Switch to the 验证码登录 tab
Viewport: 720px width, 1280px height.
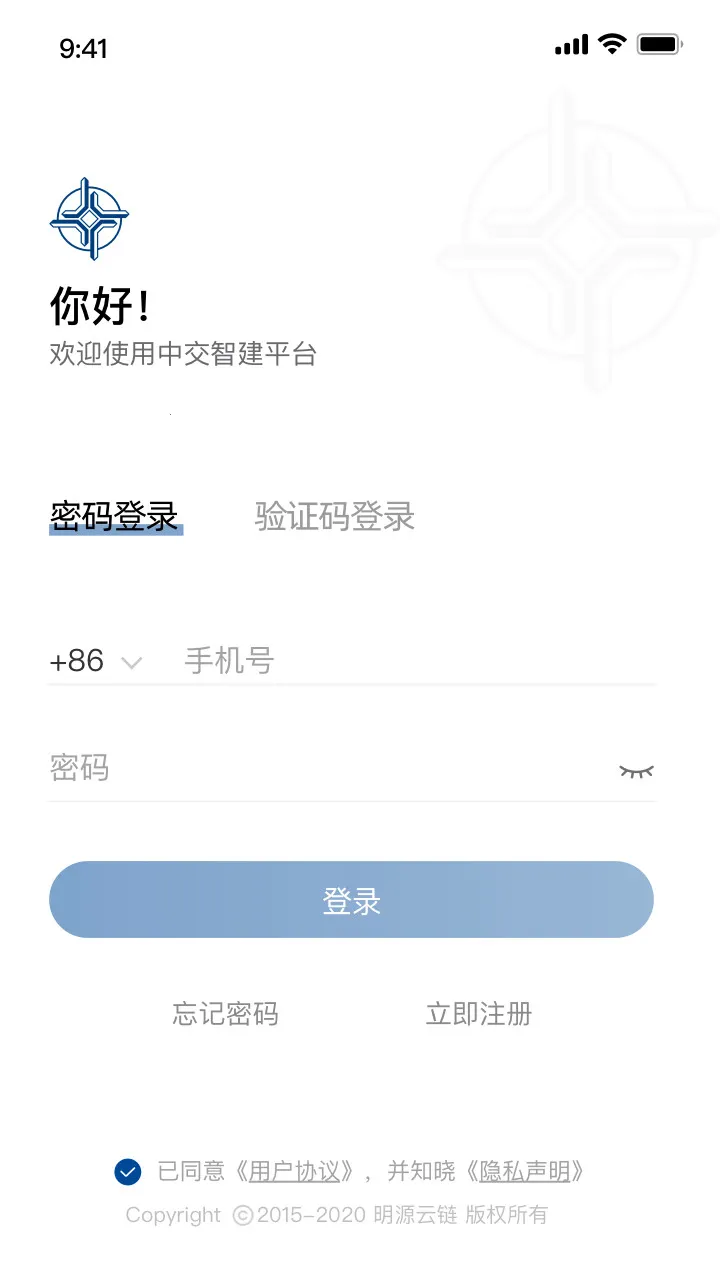coord(334,517)
